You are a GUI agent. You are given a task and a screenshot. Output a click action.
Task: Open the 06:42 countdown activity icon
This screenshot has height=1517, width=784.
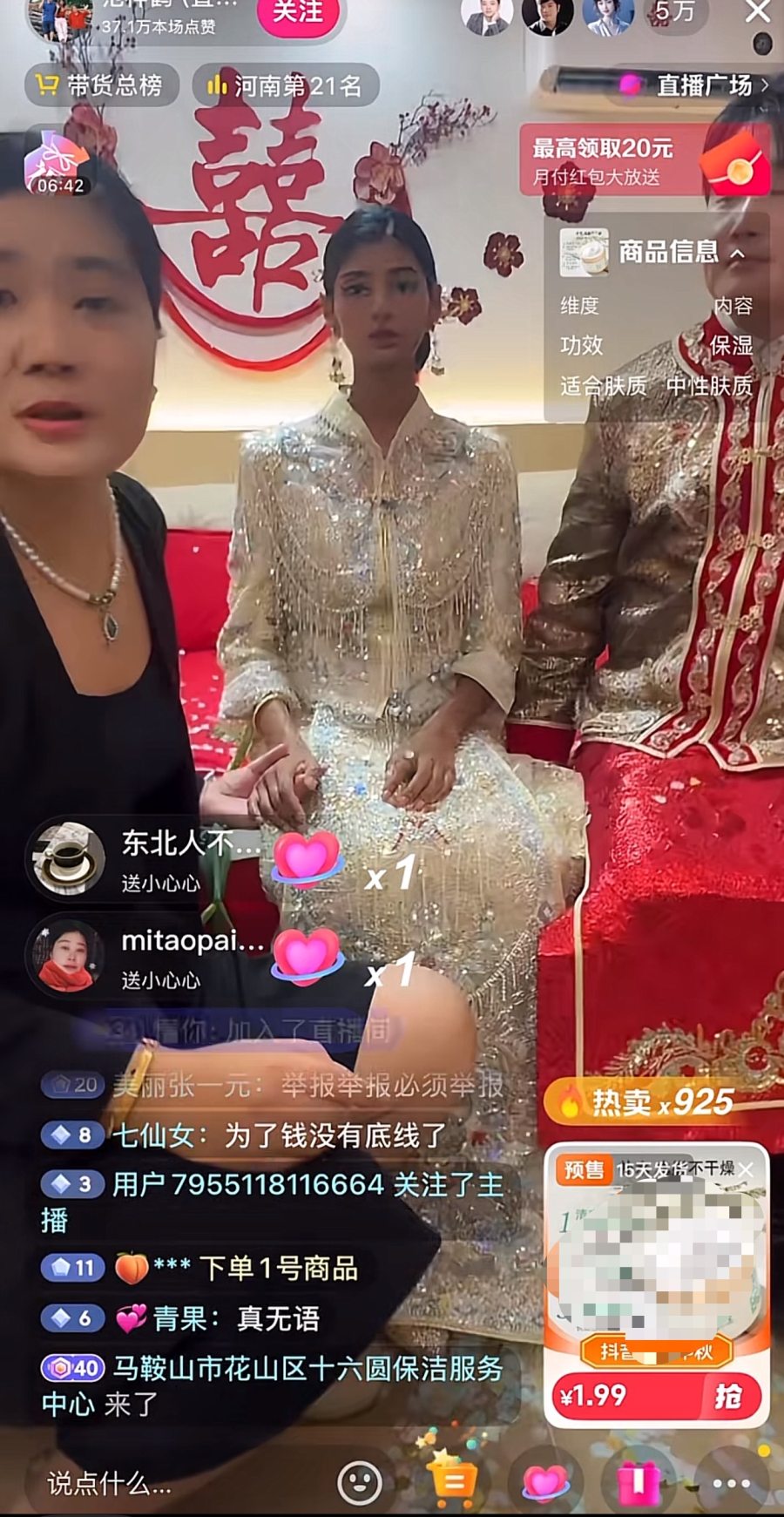point(58,162)
